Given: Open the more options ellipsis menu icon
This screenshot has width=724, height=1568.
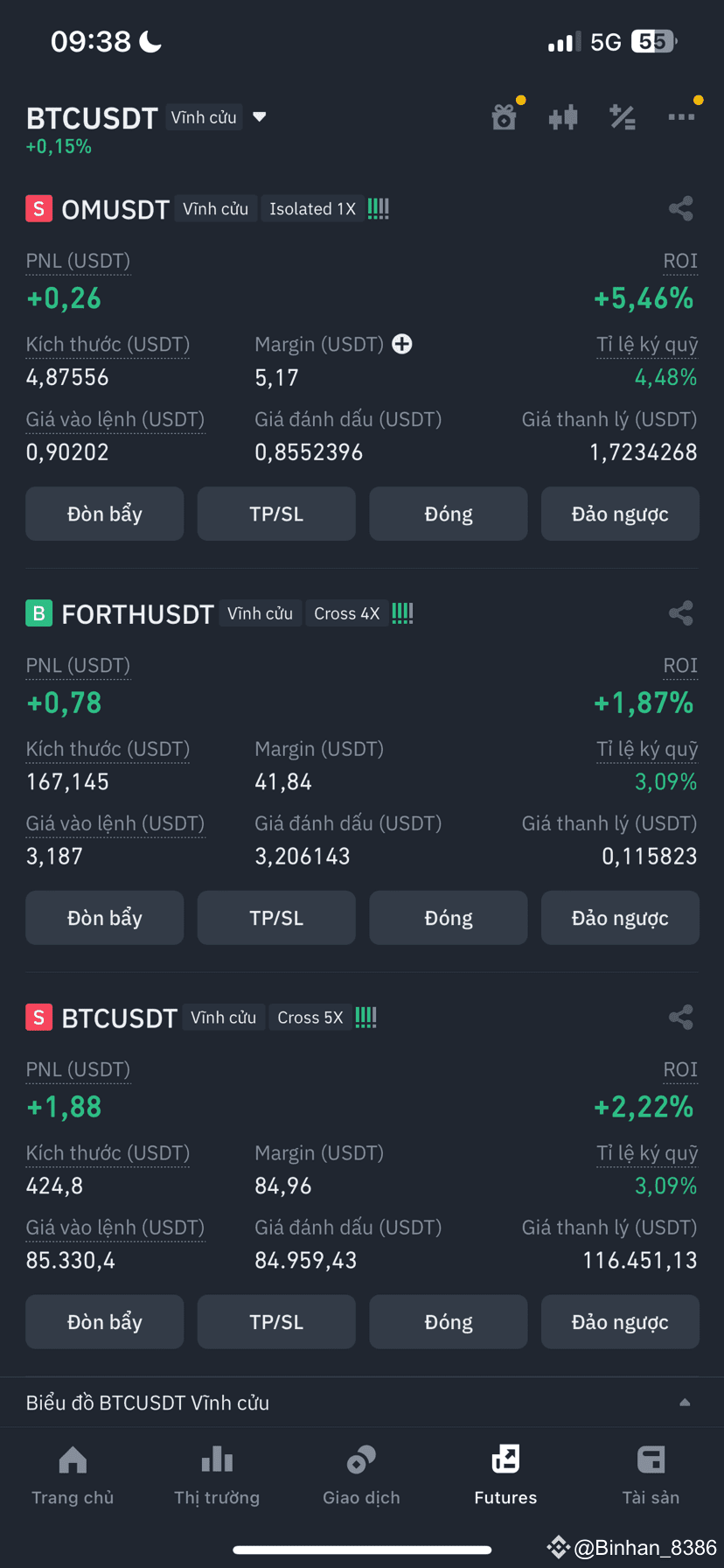Looking at the screenshot, I should pyautogui.click(x=682, y=116).
